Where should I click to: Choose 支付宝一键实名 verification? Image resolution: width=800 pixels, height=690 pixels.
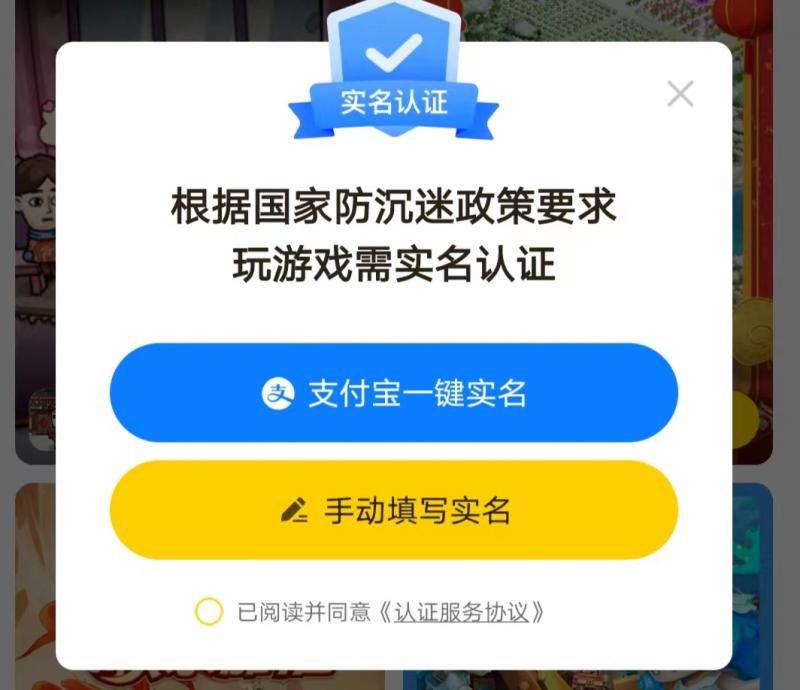coord(394,393)
